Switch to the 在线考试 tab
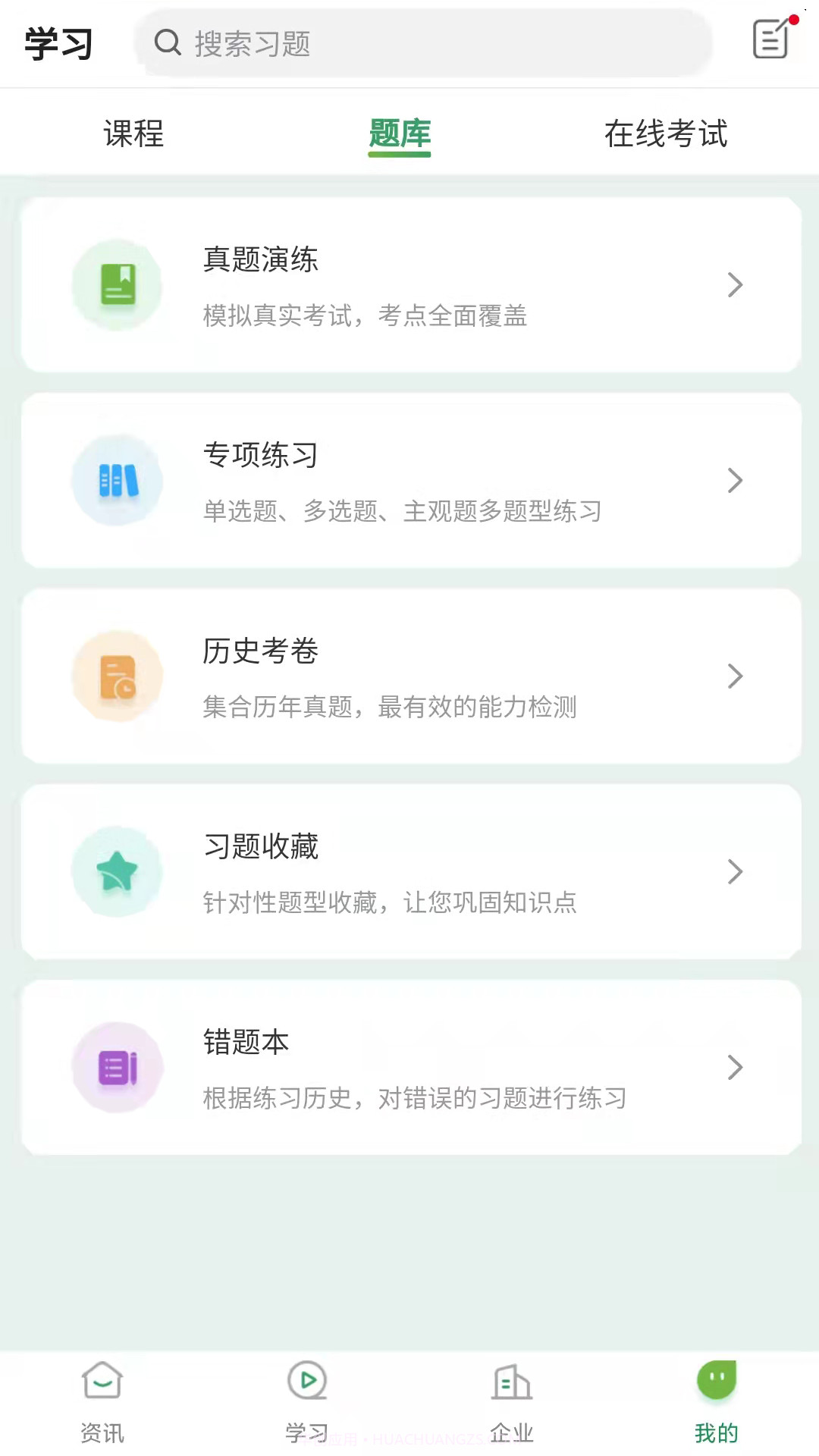Image resolution: width=819 pixels, height=1456 pixels. [666, 135]
